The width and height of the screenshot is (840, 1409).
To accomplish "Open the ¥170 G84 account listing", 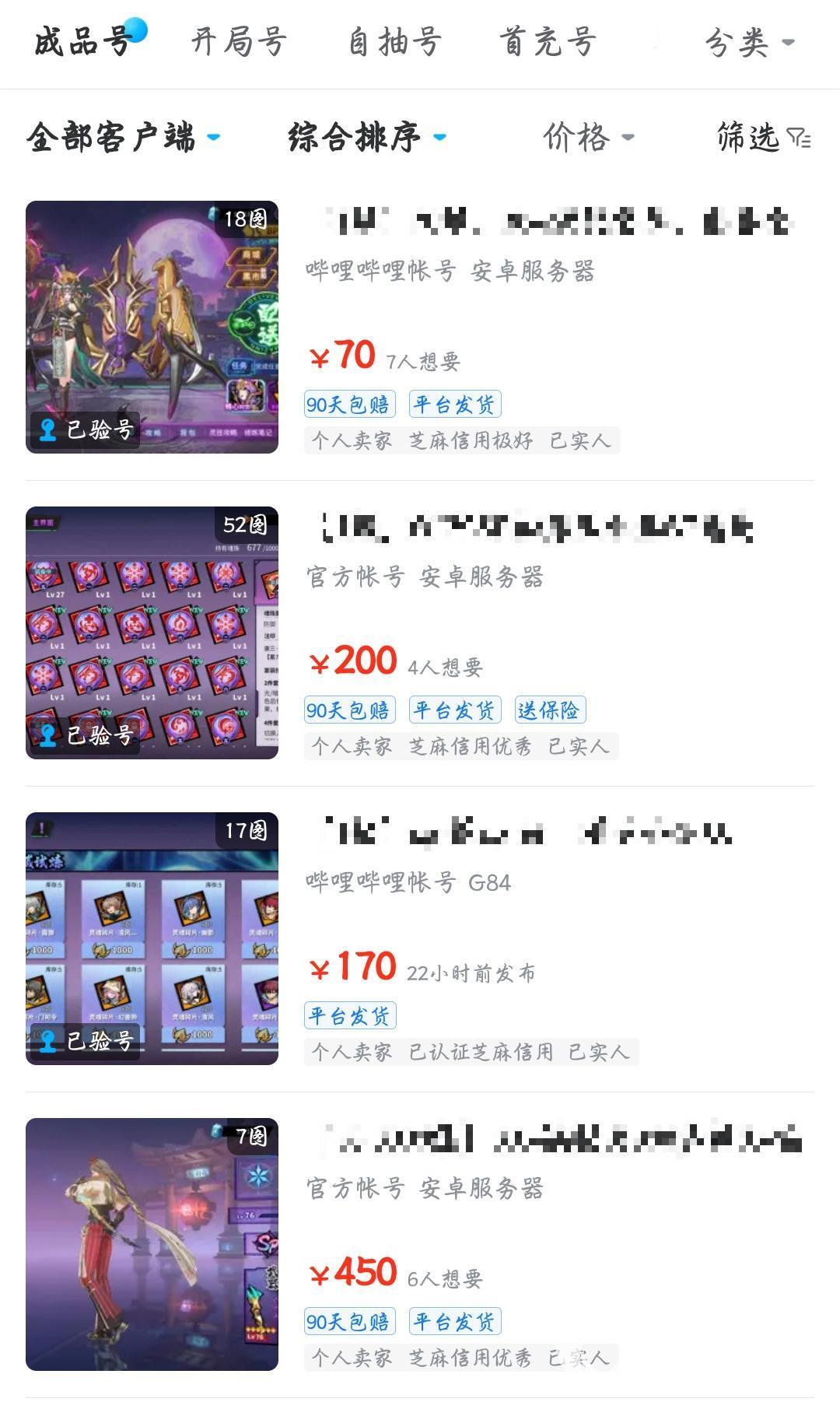I will click(x=420, y=938).
